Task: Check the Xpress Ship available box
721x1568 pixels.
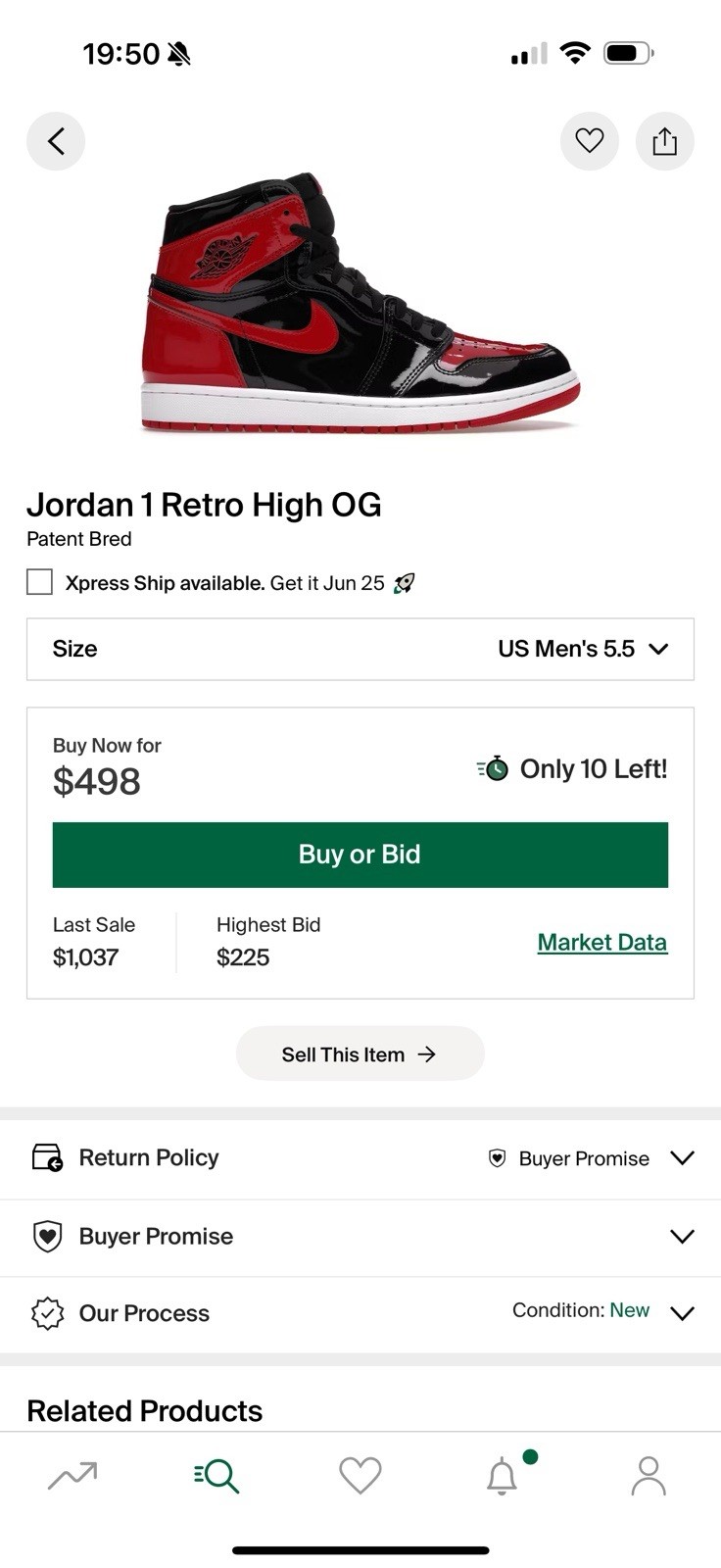Action: (x=39, y=582)
